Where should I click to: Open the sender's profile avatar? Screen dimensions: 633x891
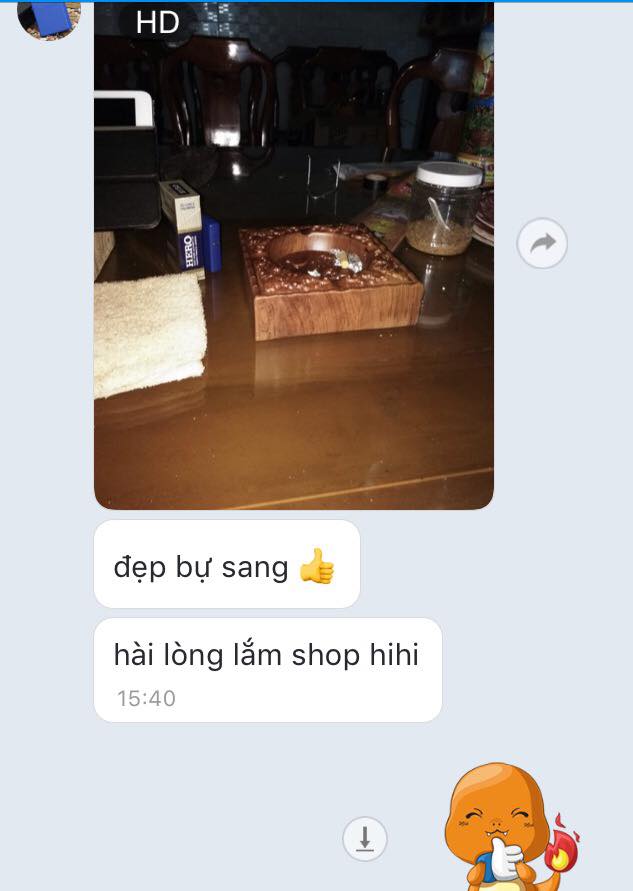coord(48,18)
